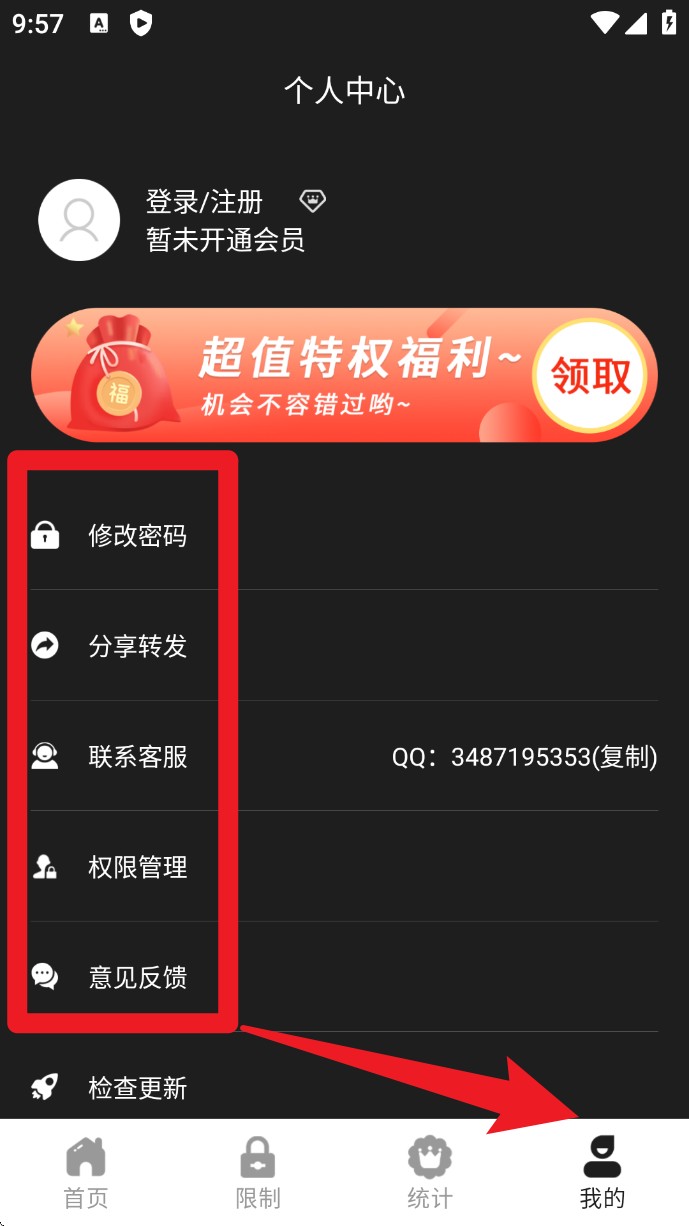Go to 权限管理 settings
The height and width of the screenshot is (1226, 689).
[x=137, y=867]
